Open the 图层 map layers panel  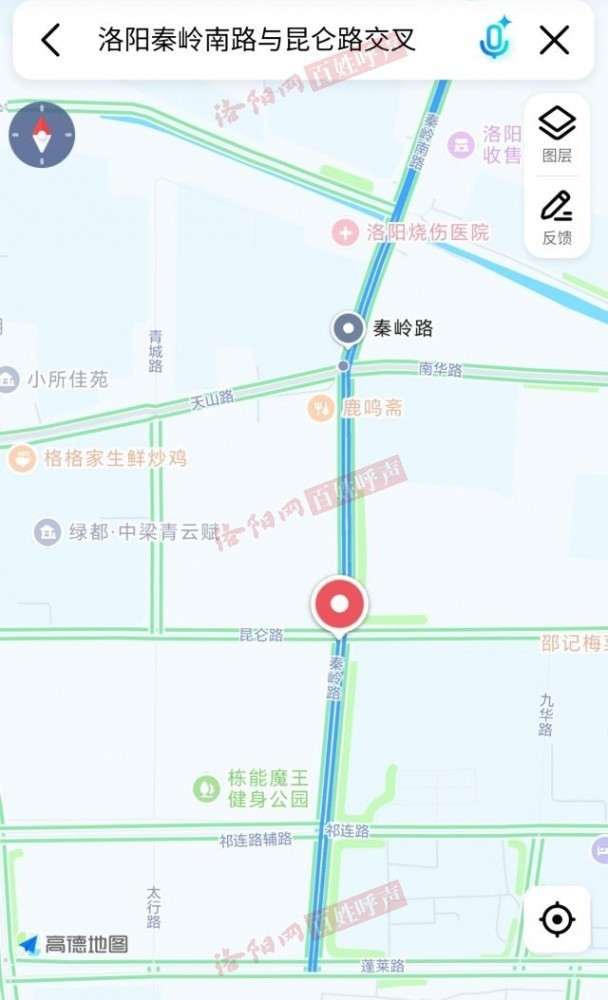coord(557,134)
